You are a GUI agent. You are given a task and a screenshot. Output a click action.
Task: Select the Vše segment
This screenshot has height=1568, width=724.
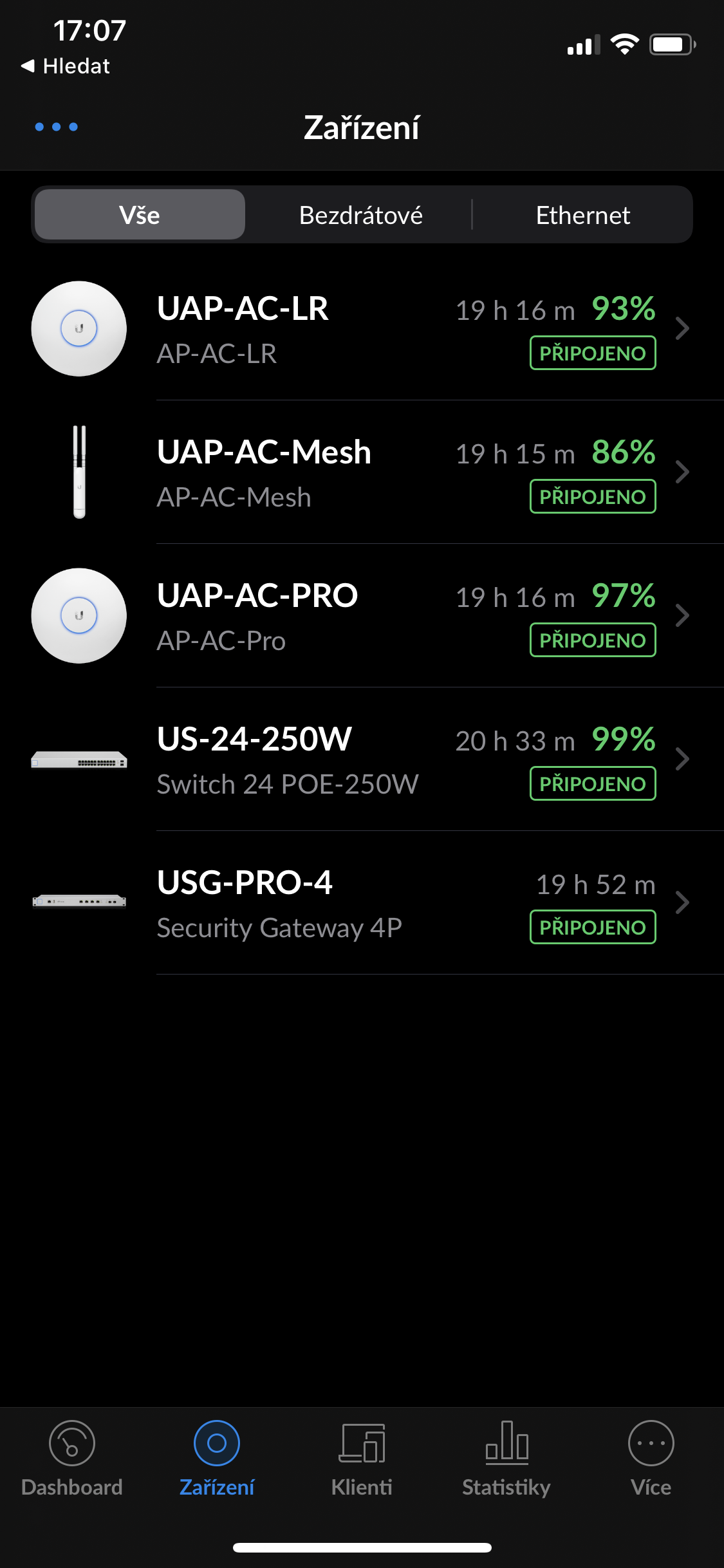click(140, 215)
